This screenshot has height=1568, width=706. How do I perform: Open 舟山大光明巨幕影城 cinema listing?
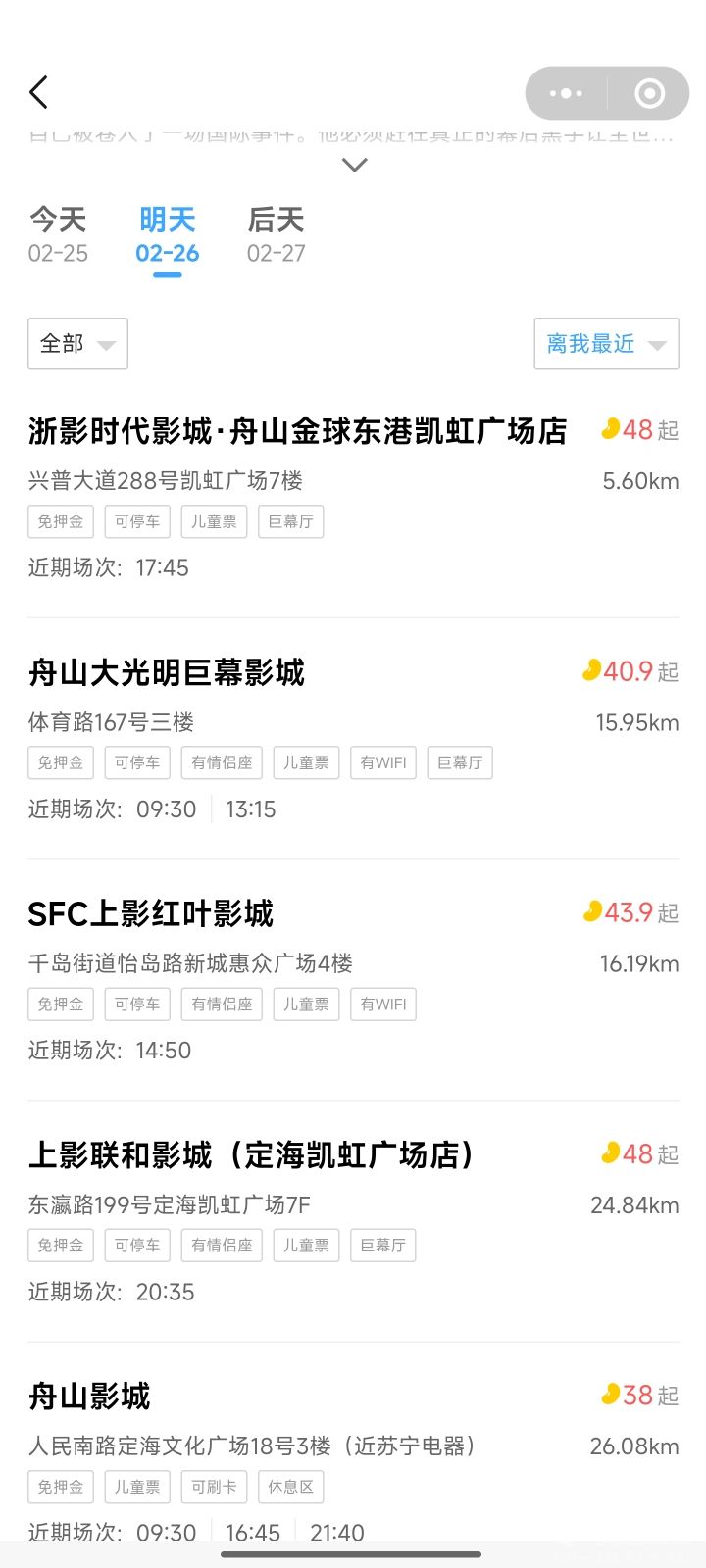(353, 739)
